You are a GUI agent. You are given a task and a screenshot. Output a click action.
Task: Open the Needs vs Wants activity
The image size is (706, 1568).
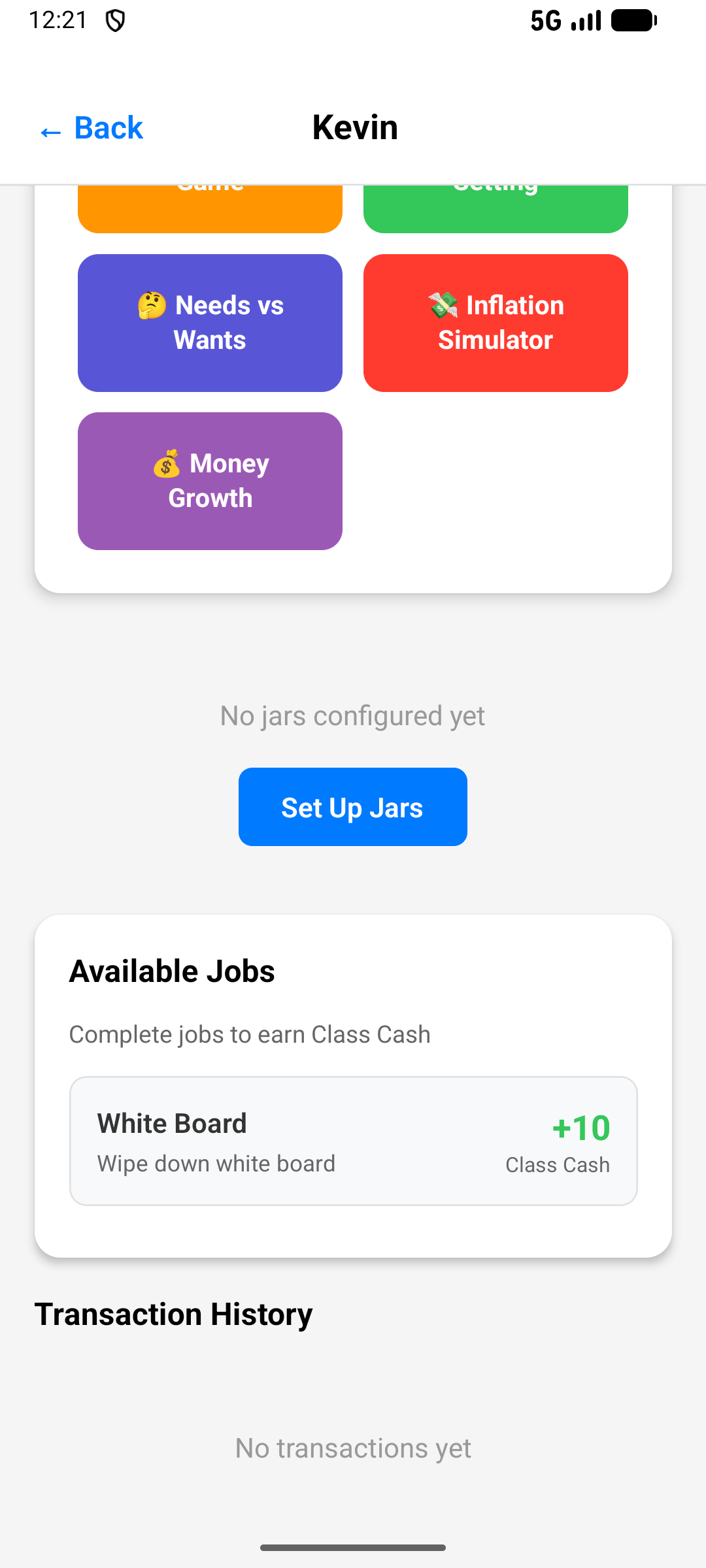(x=210, y=322)
